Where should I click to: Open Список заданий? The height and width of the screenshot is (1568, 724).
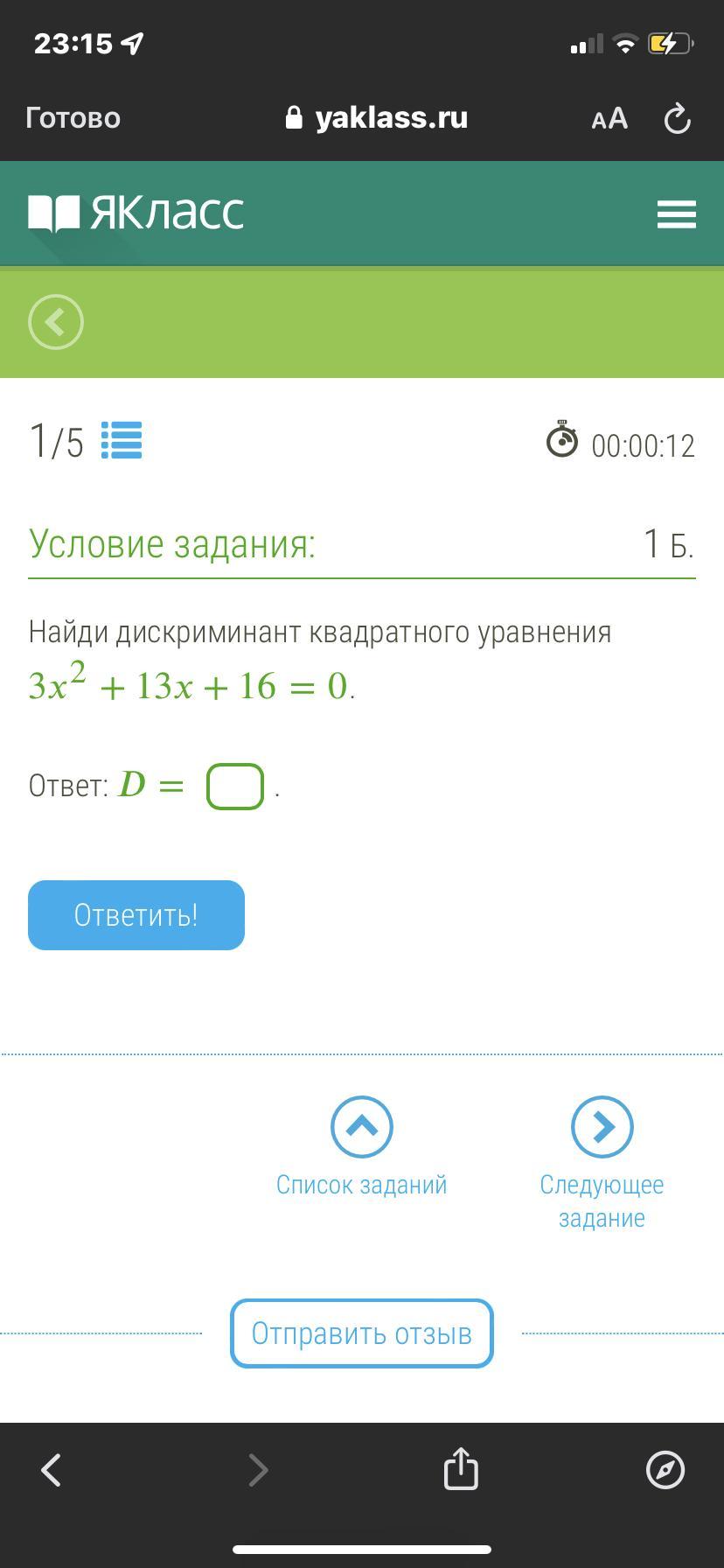pyautogui.click(x=361, y=1146)
